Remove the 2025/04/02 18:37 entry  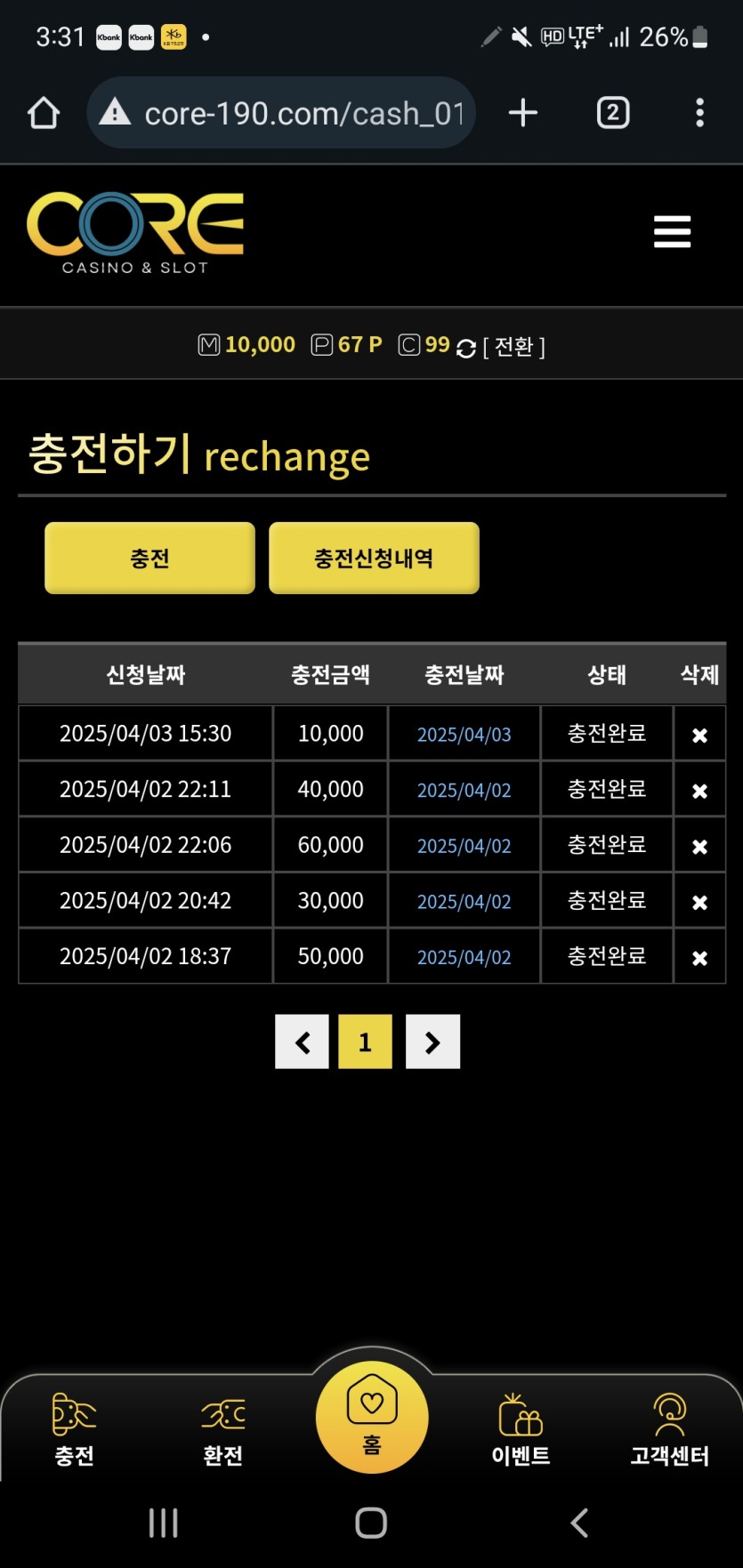[x=699, y=958]
